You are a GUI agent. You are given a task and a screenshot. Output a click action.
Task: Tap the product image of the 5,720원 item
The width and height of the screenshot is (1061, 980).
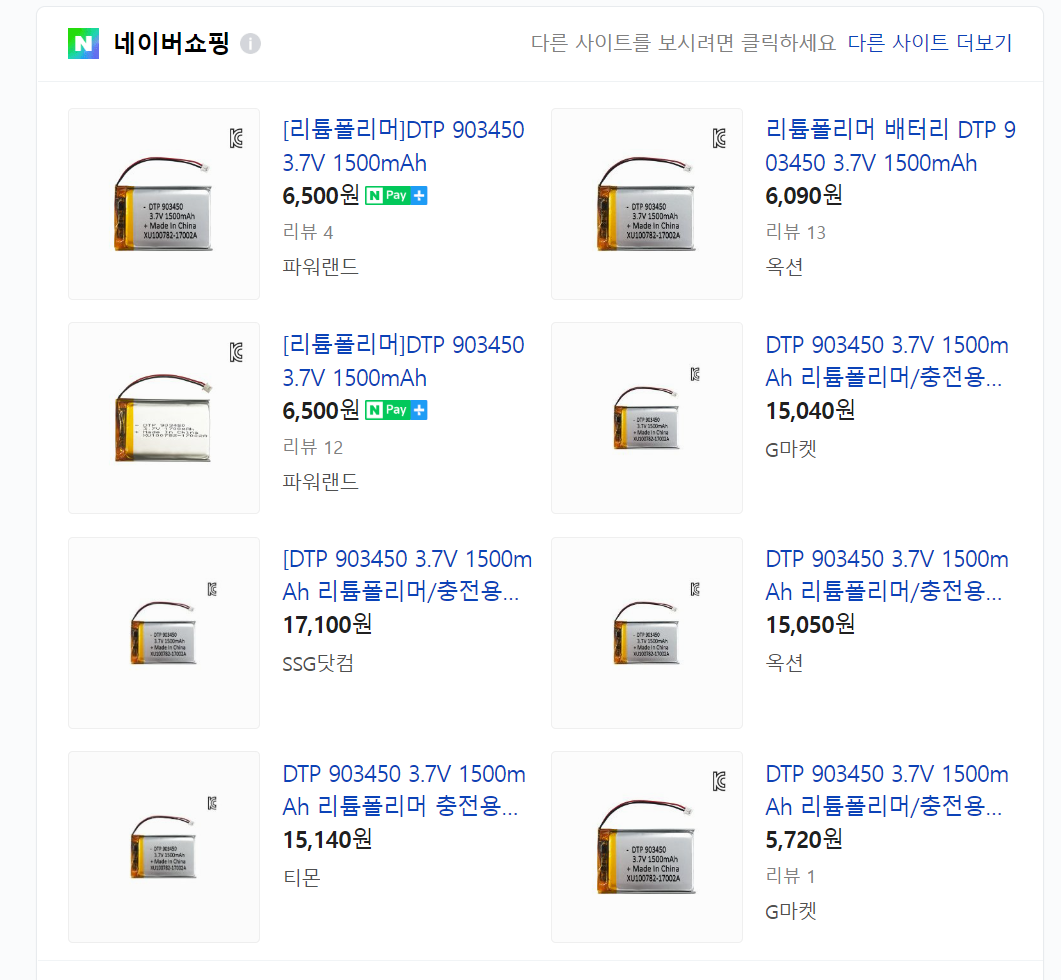click(x=646, y=847)
